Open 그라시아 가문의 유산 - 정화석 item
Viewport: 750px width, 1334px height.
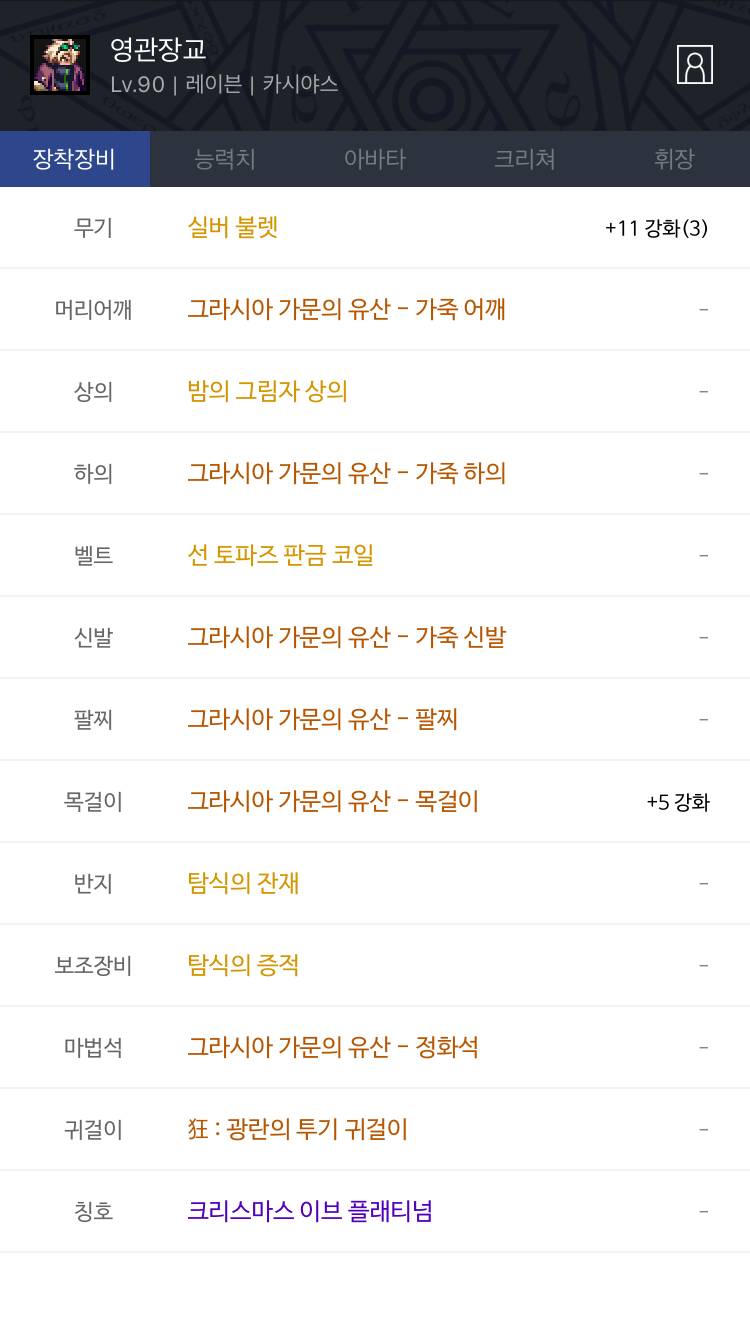(x=333, y=1048)
